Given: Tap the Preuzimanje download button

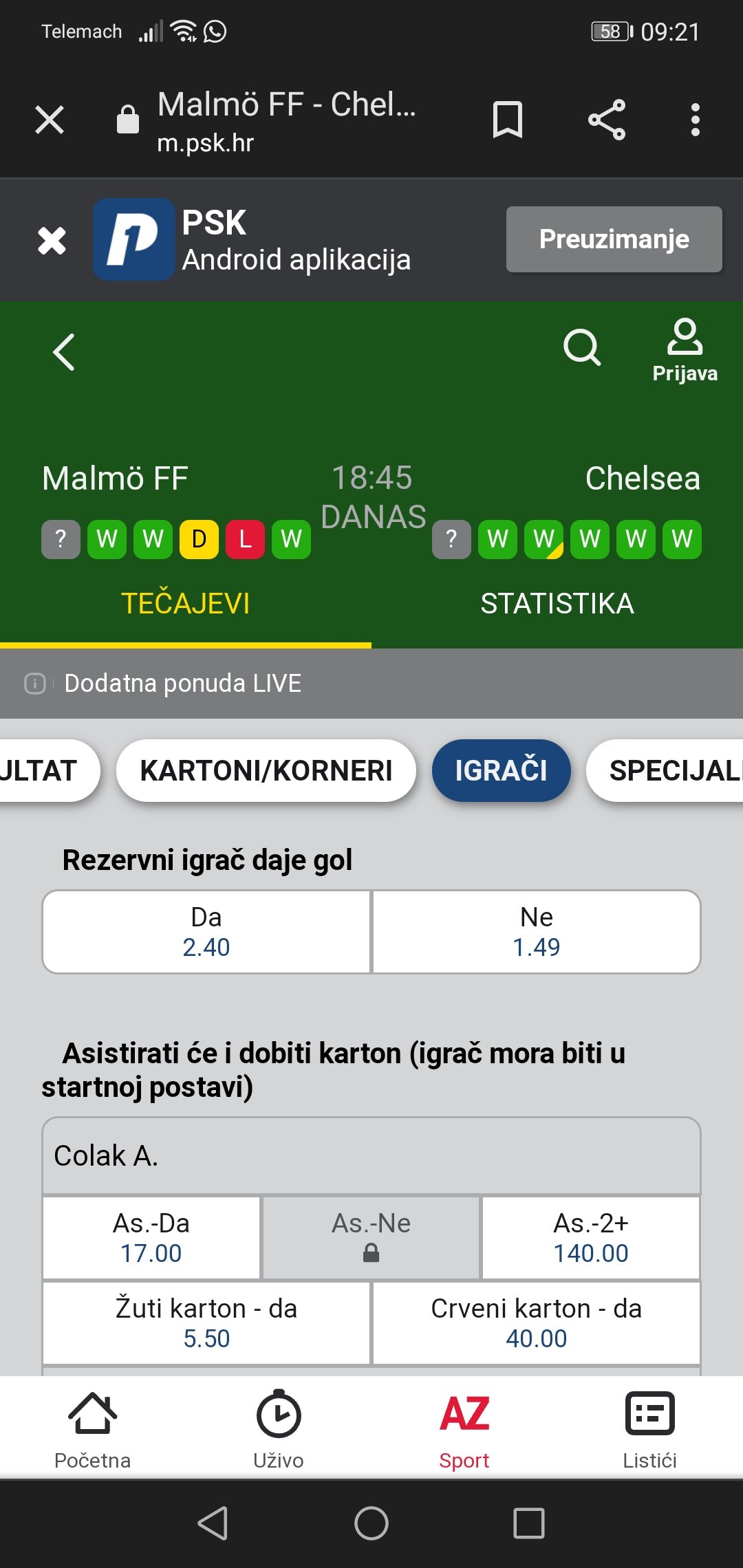Looking at the screenshot, I should click(x=614, y=239).
